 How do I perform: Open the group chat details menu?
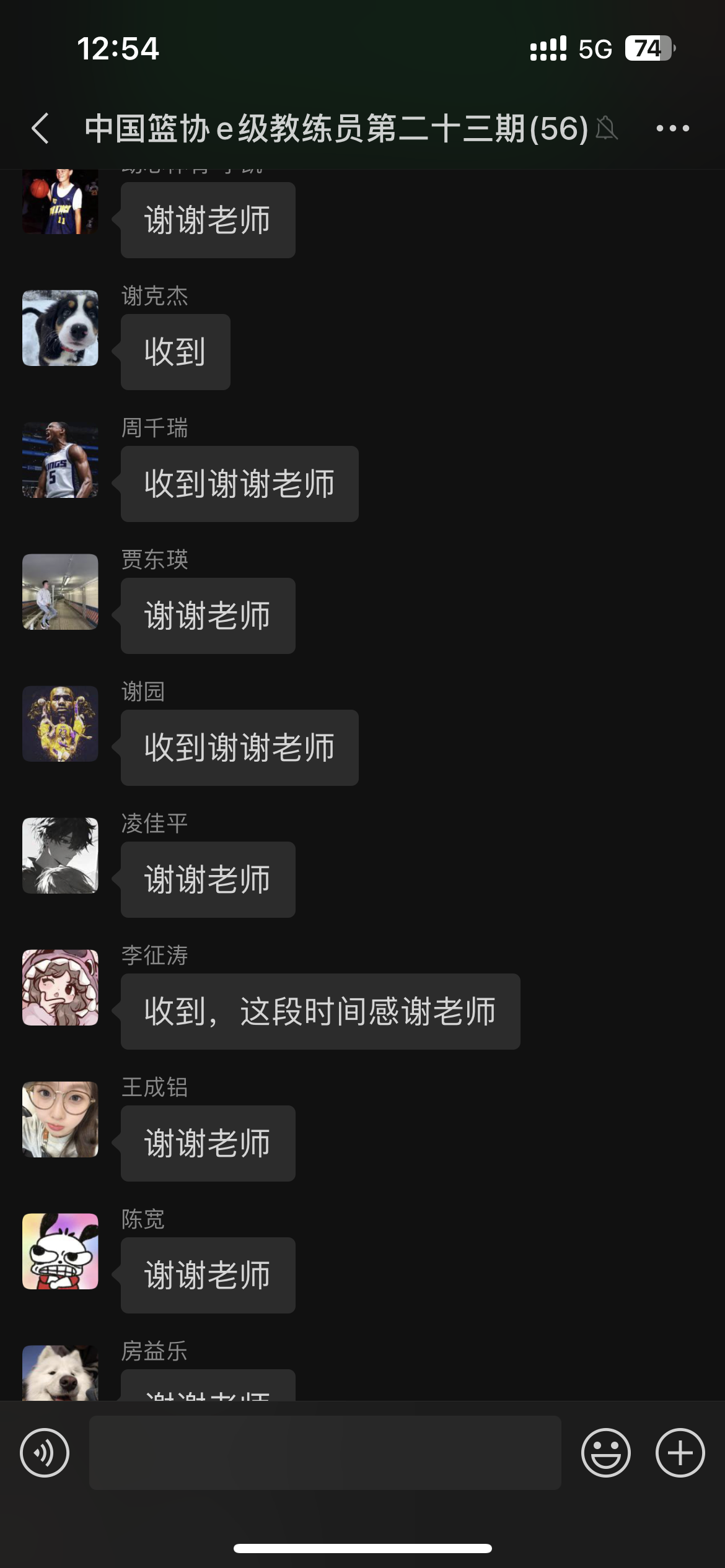[x=672, y=129]
